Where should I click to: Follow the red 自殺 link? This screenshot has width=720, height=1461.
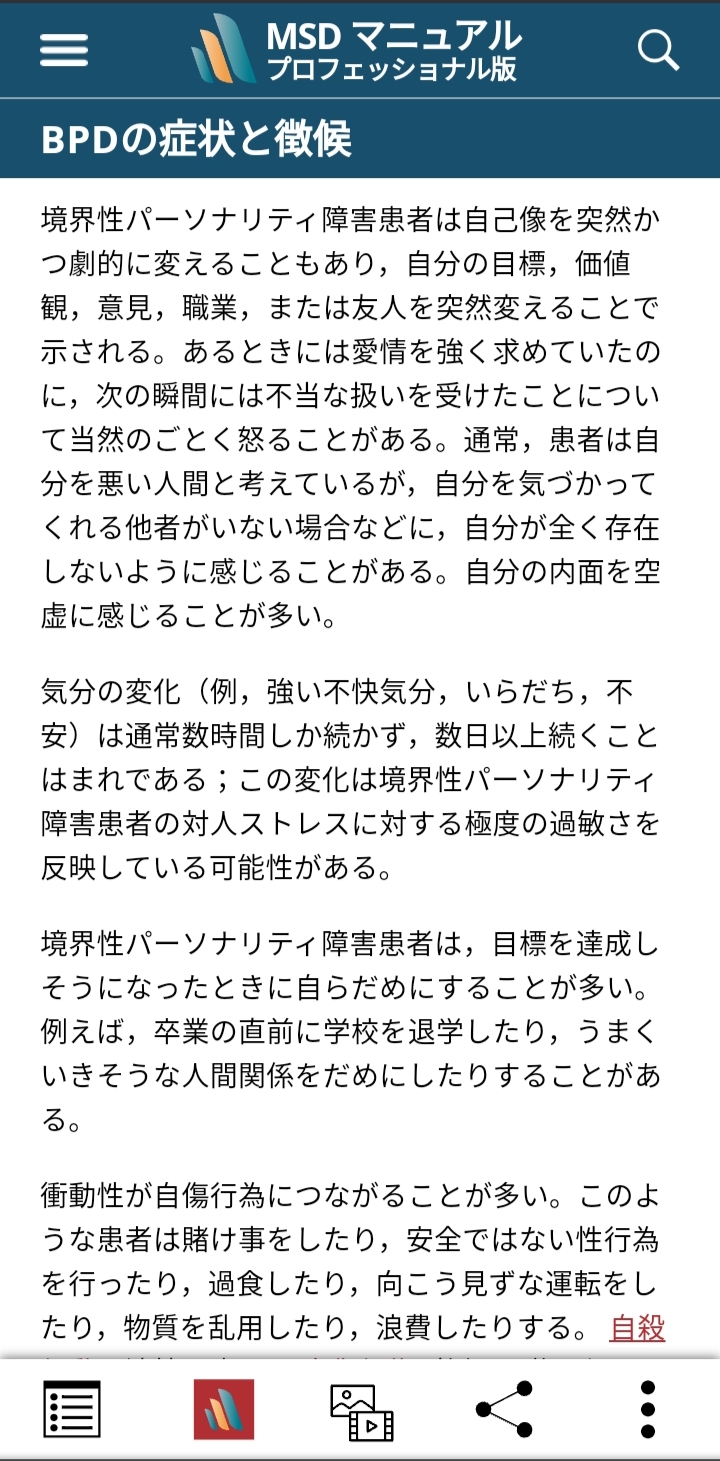[637, 1328]
